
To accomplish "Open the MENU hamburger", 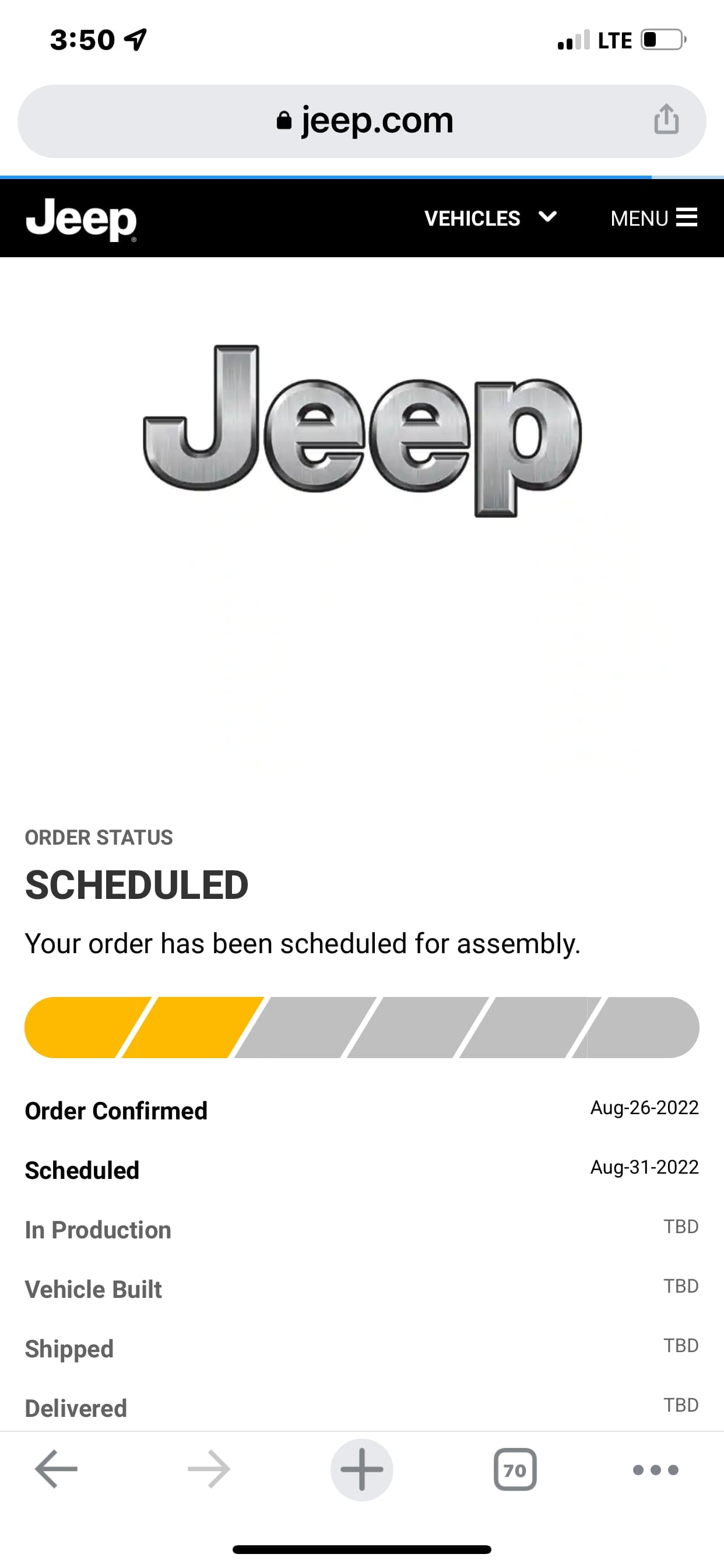I will click(653, 218).
